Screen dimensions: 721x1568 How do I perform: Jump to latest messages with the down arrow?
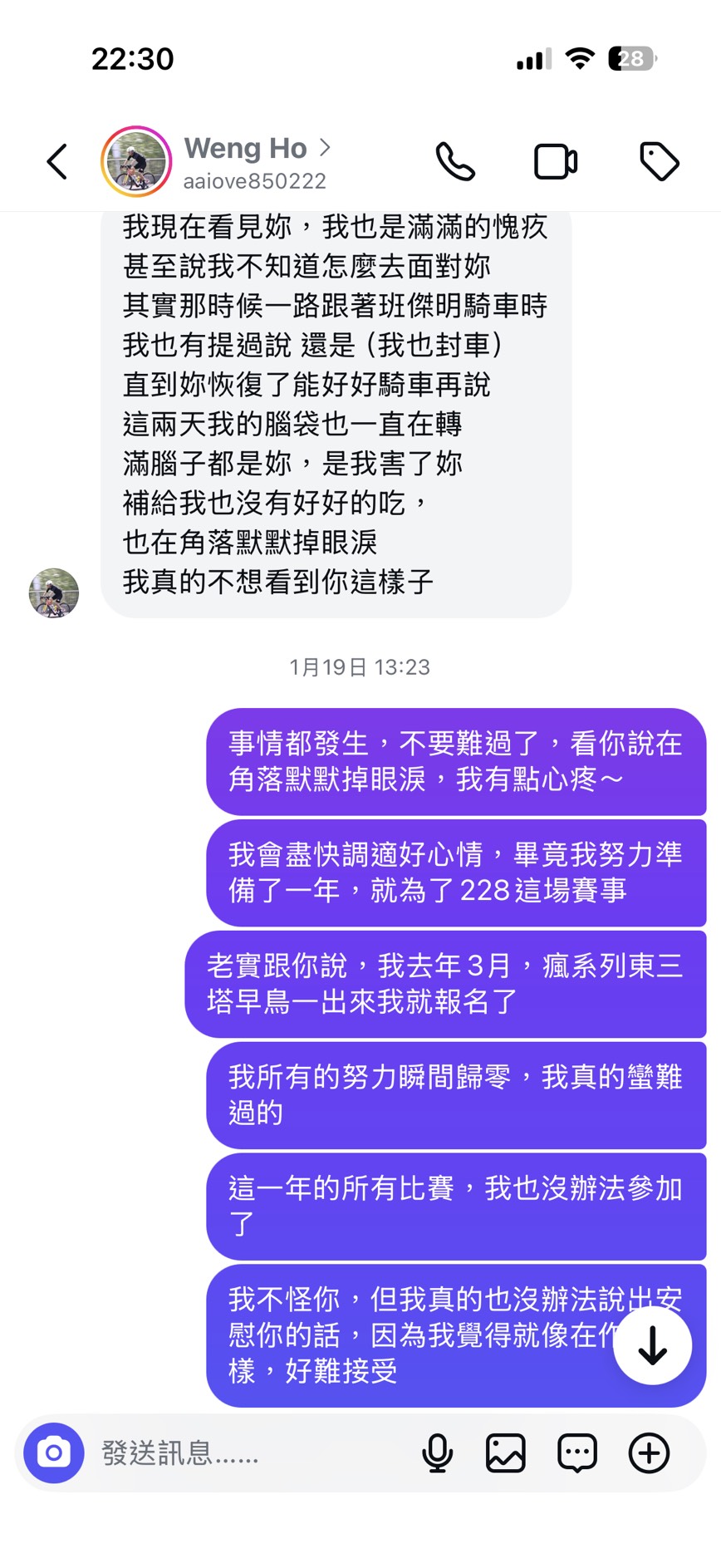[x=652, y=1346]
